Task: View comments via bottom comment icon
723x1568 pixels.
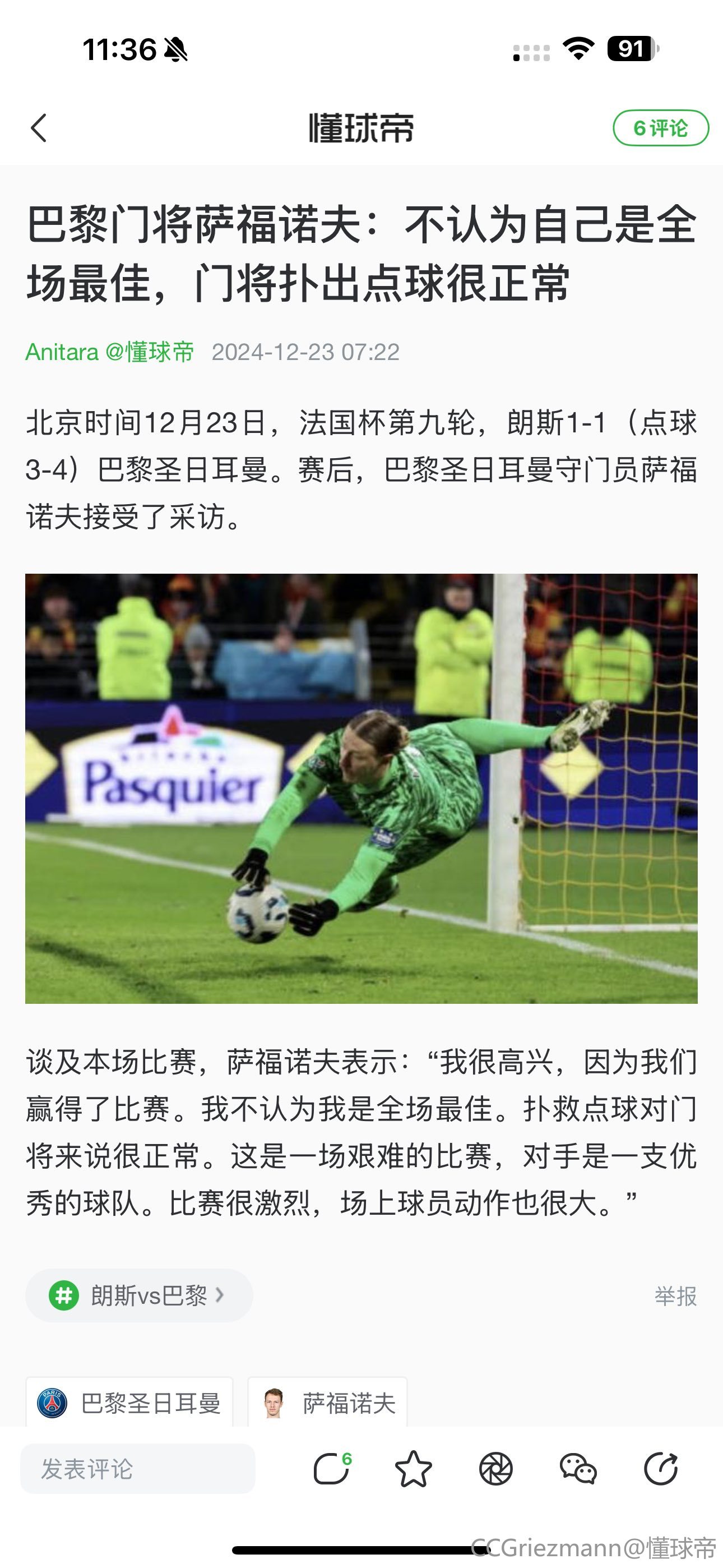Action: coord(332,1469)
